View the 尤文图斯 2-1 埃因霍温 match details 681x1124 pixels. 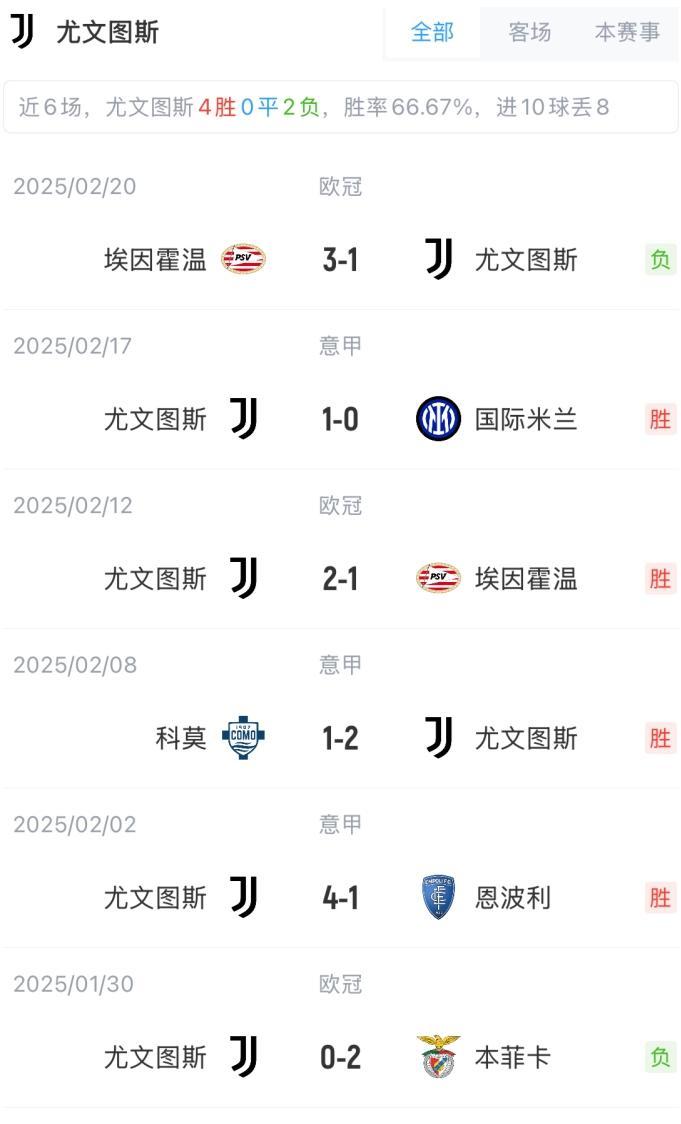[340, 579]
